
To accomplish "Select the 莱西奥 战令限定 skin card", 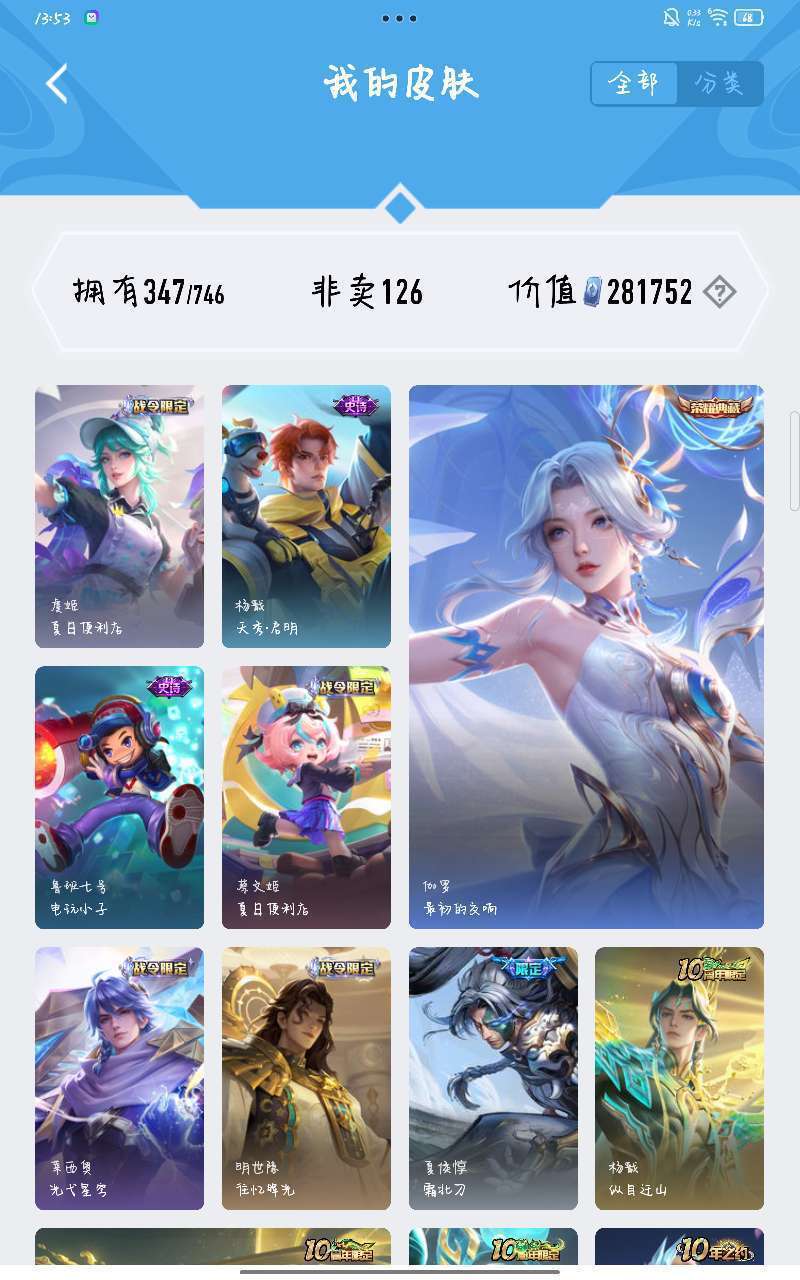I will 119,1078.
